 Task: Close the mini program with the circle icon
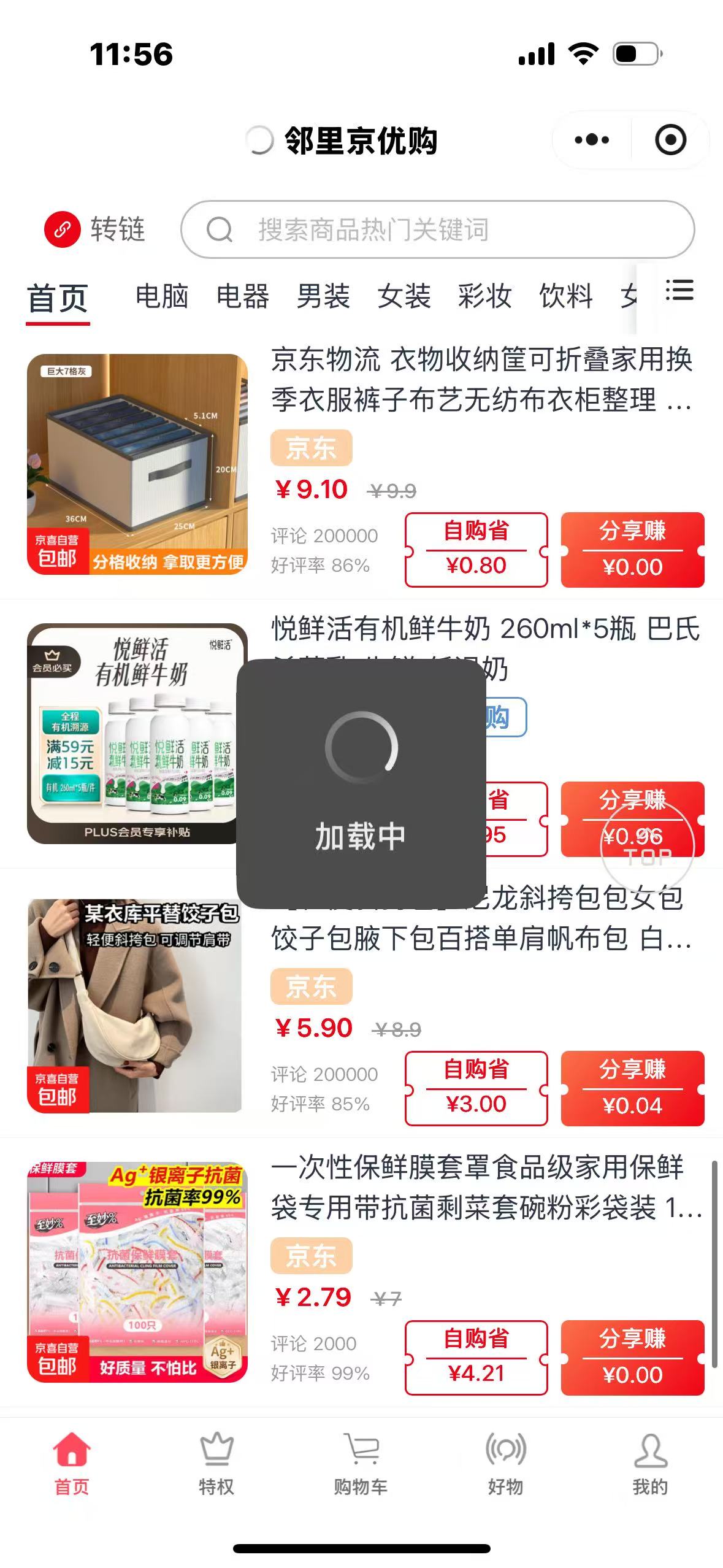670,140
